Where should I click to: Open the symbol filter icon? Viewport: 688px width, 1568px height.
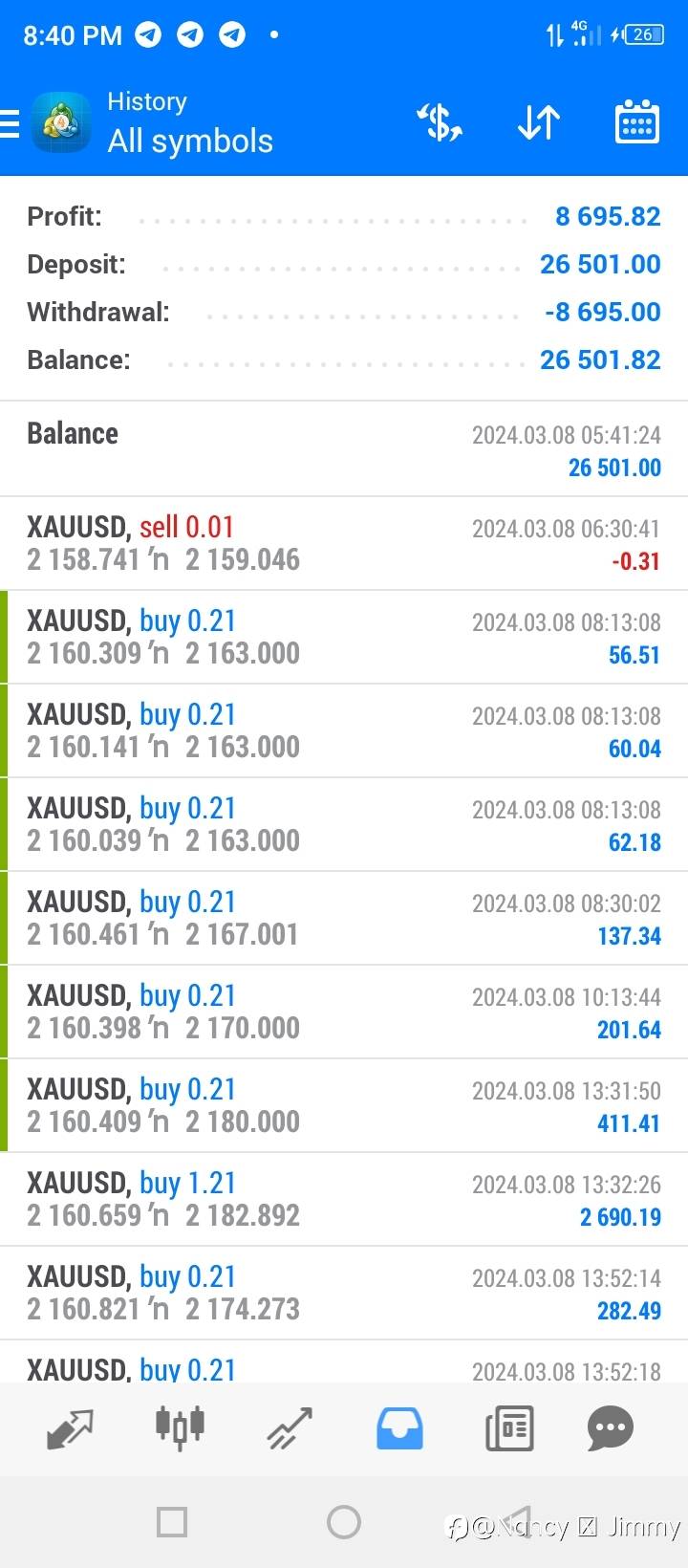pos(440,123)
